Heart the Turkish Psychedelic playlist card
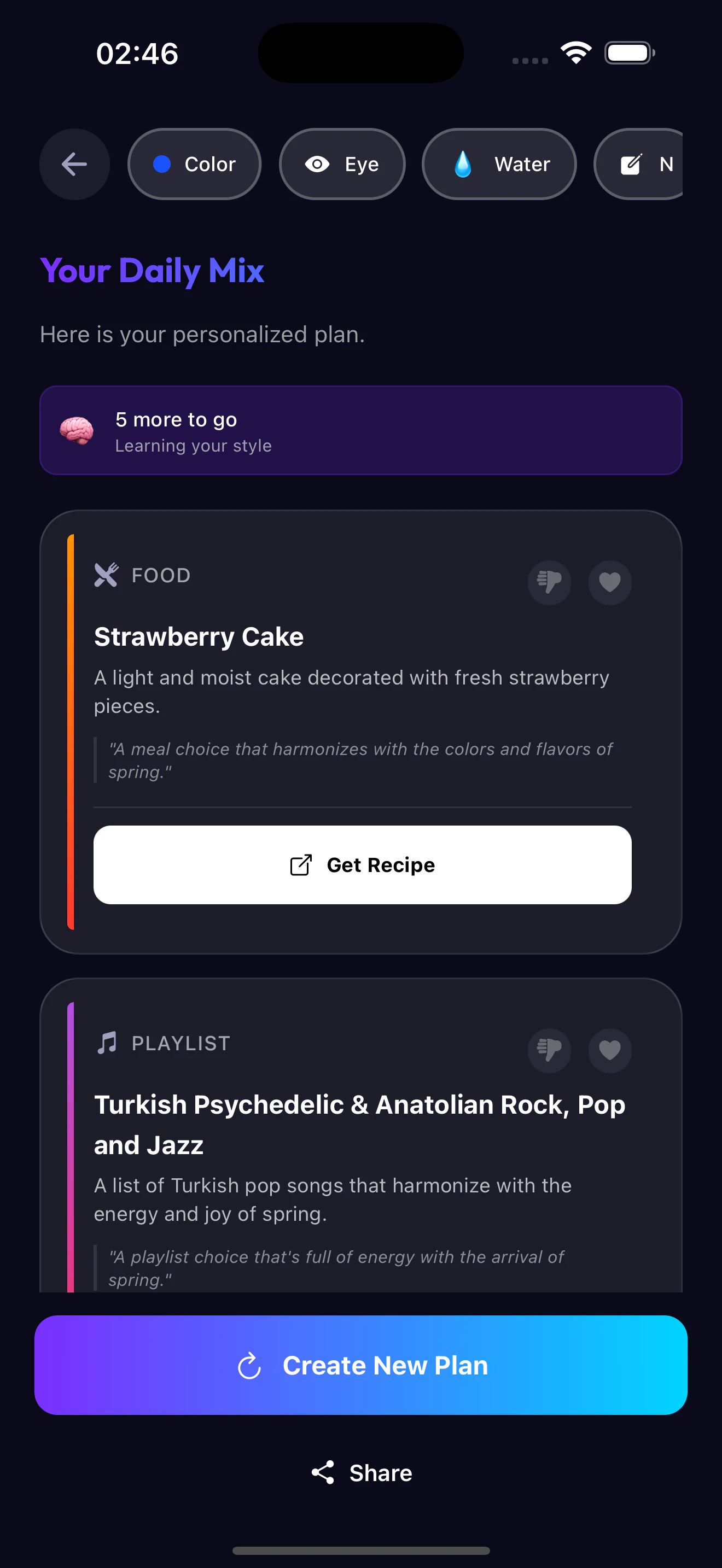Viewport: 722px width, 1568px height. point(609,1050)
